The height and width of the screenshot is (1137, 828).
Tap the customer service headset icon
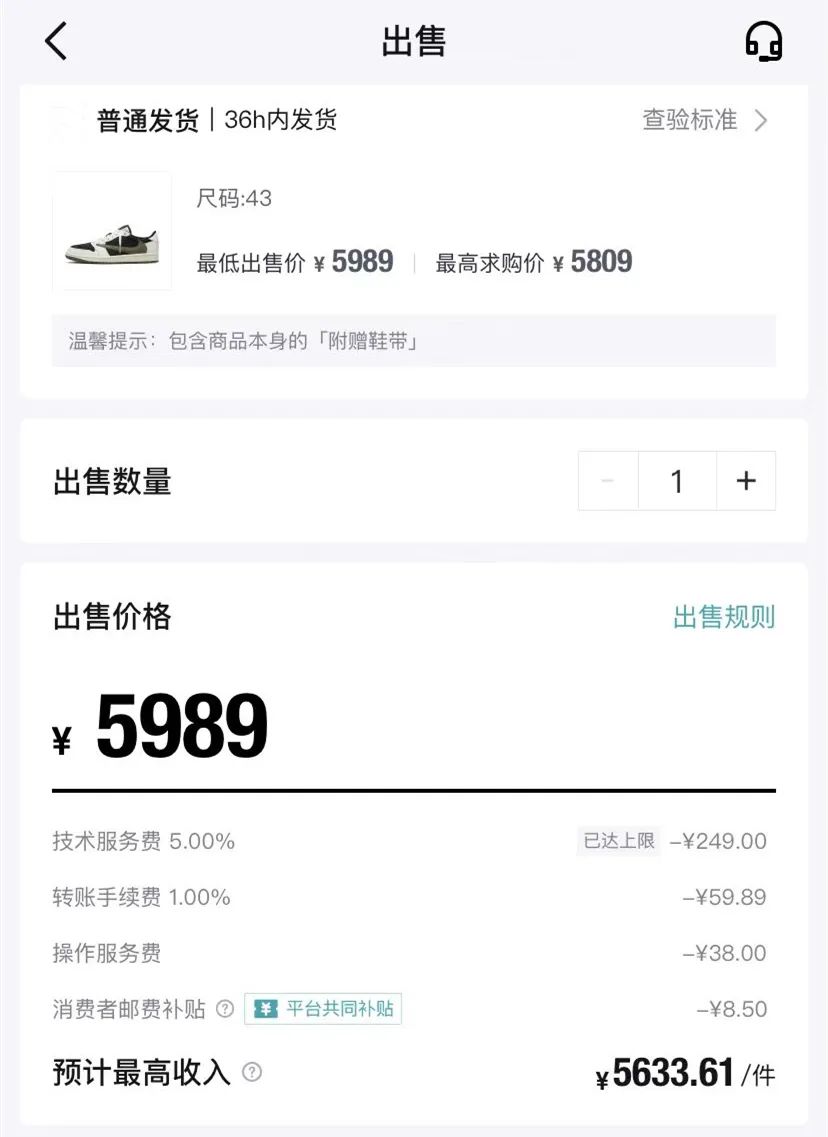[x=764, y=42]
